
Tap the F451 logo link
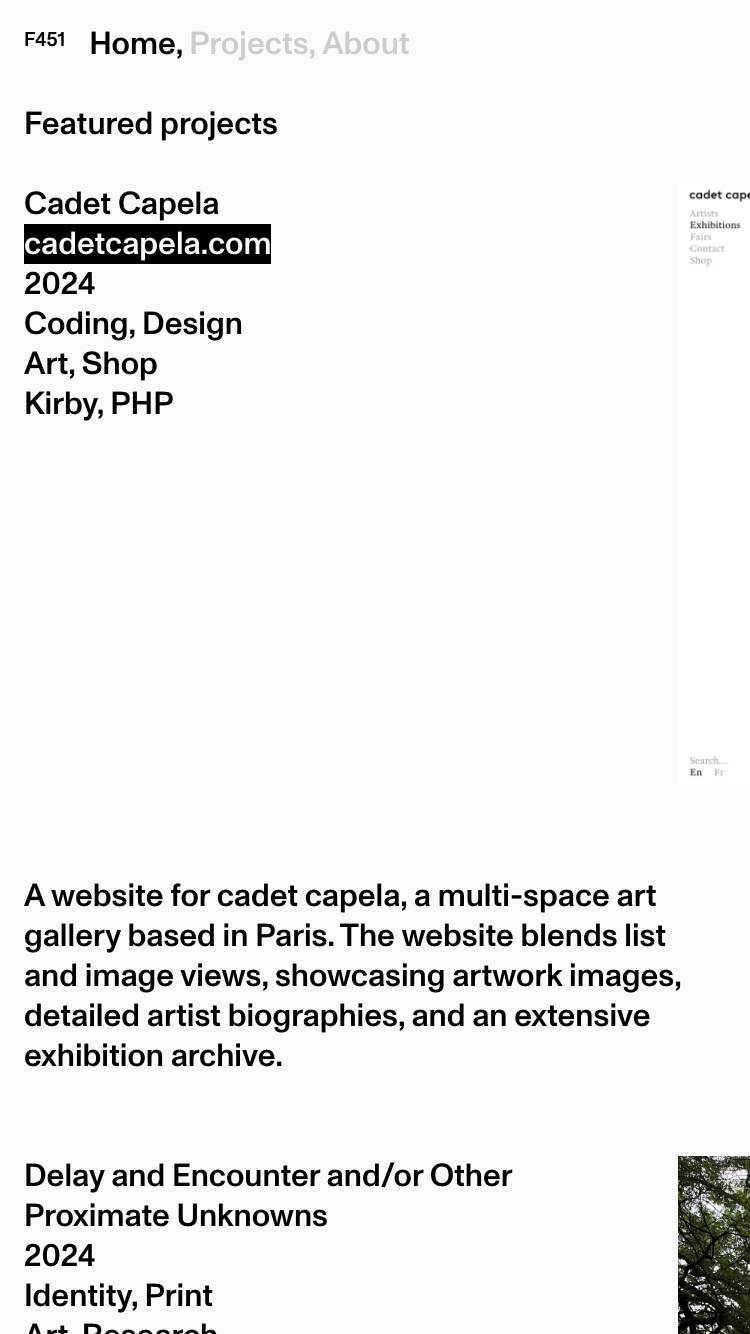pyautogui.click(x=45, y=41)
